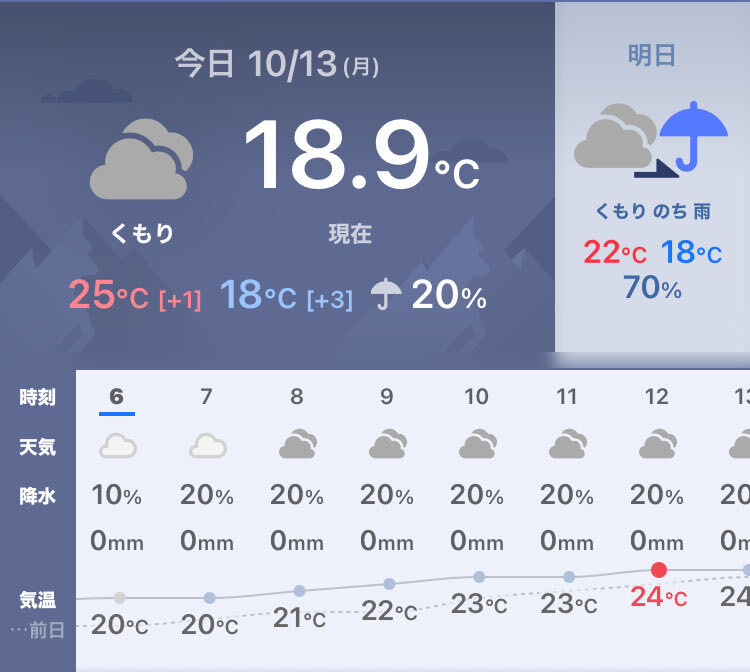Viewport: 750px width, 672px height.
Task: Select the 7 o'clock hourly column
Action: tap(206, 397)
